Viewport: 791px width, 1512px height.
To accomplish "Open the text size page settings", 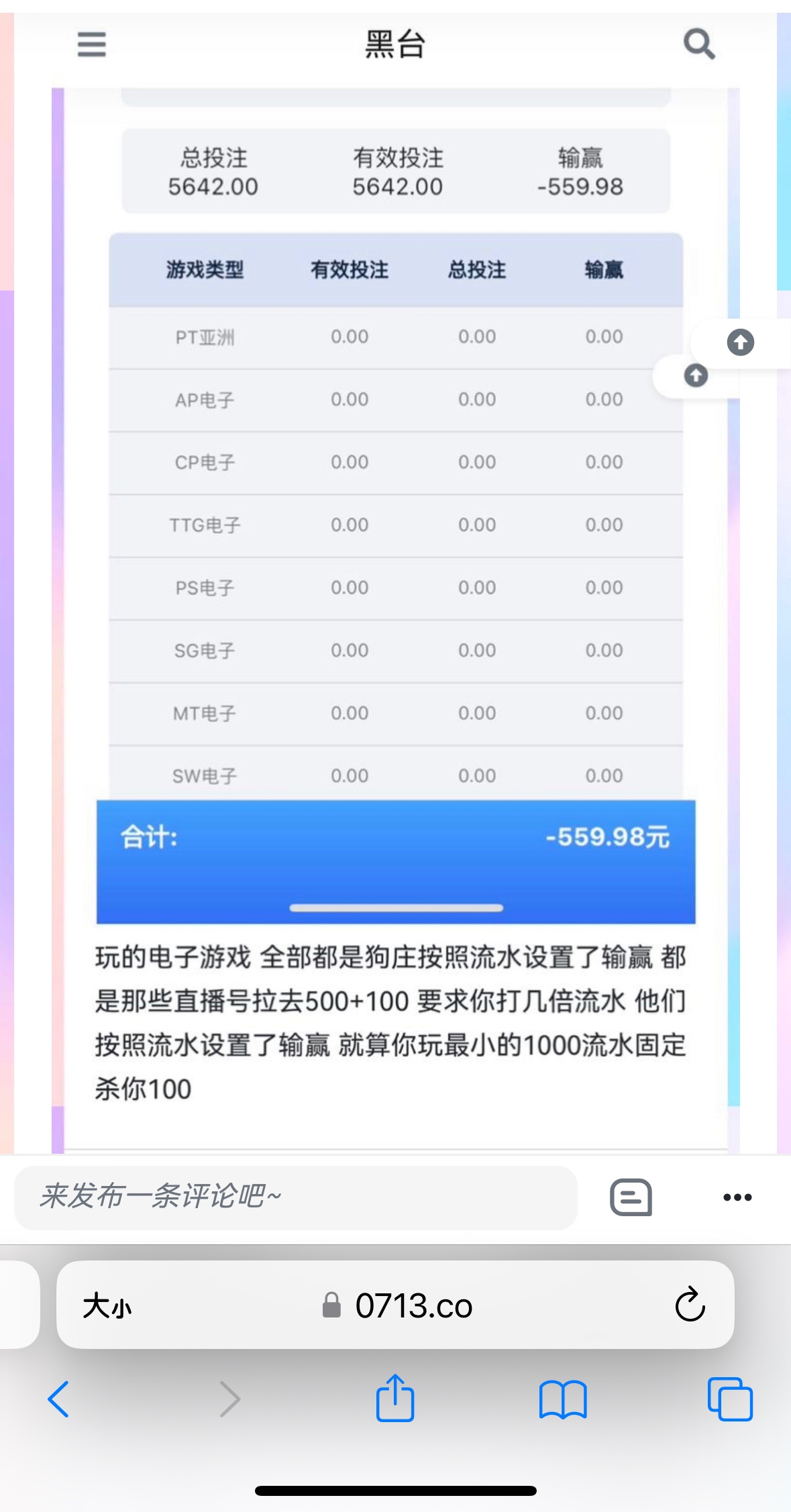I will click(x=107, y=1306).
